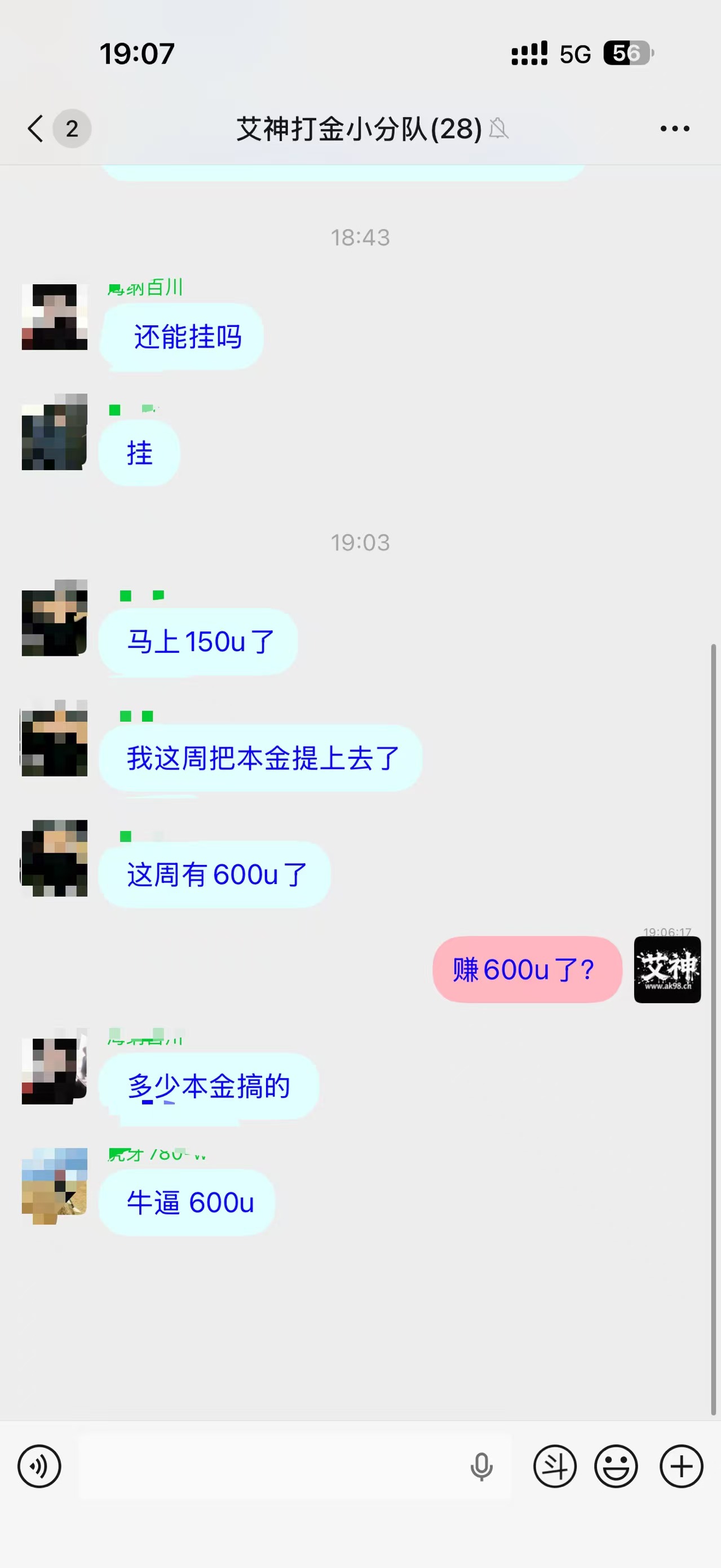Open avatar next to 马上150u了 message
Image resolution: width=721 pixels, height=1568 pixels.
pyautogui.click(x=54, y=618)
